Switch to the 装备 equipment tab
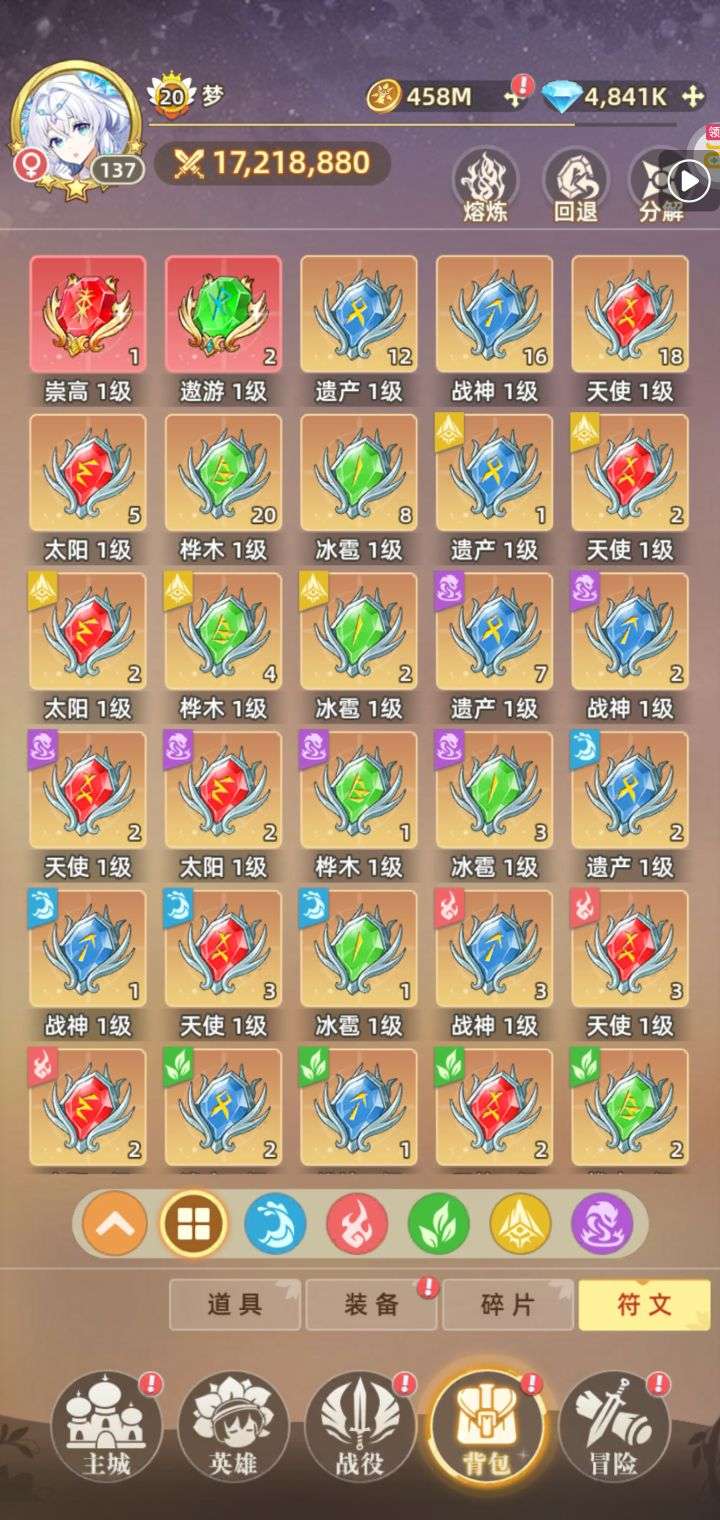Viewport: 720px width, 1520px height. coord(371,1304)
